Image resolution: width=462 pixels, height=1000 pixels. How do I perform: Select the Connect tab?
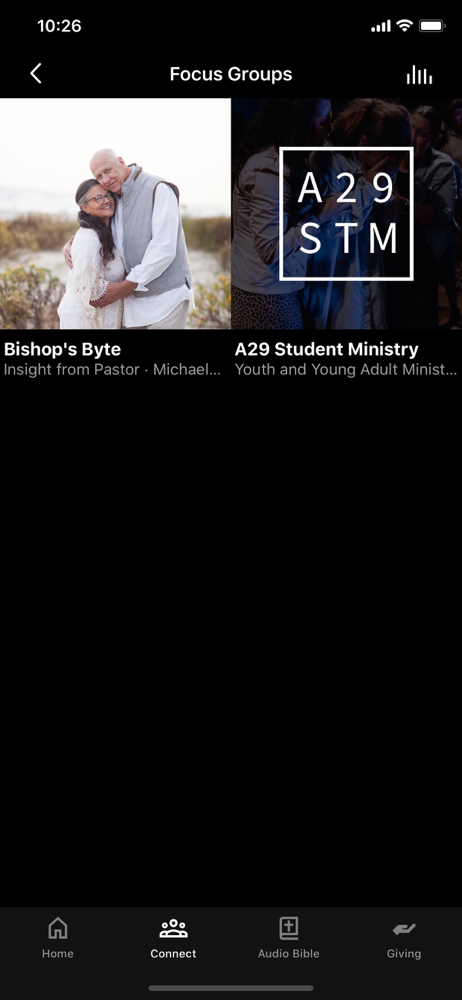point(174,938)
